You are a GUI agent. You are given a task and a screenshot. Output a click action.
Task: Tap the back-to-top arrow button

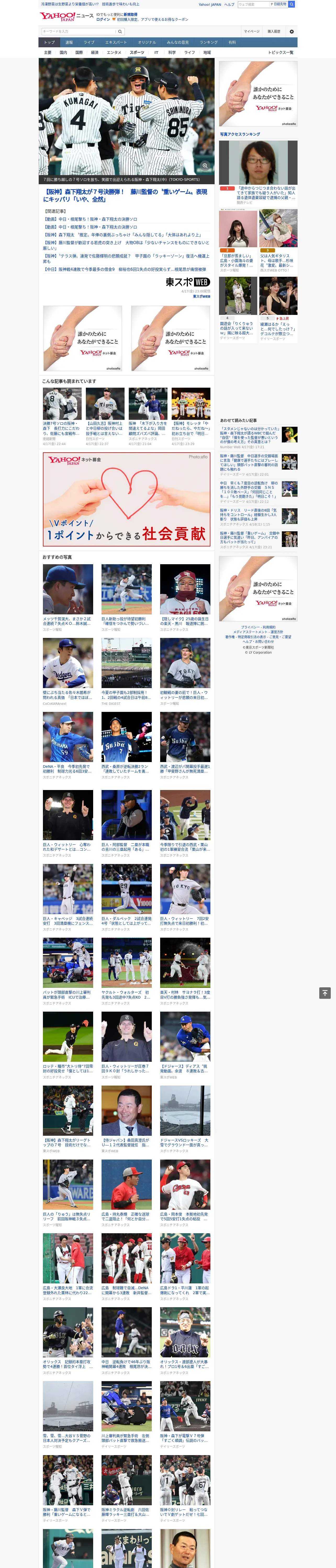pyautogui.click(x=325, y=993)
